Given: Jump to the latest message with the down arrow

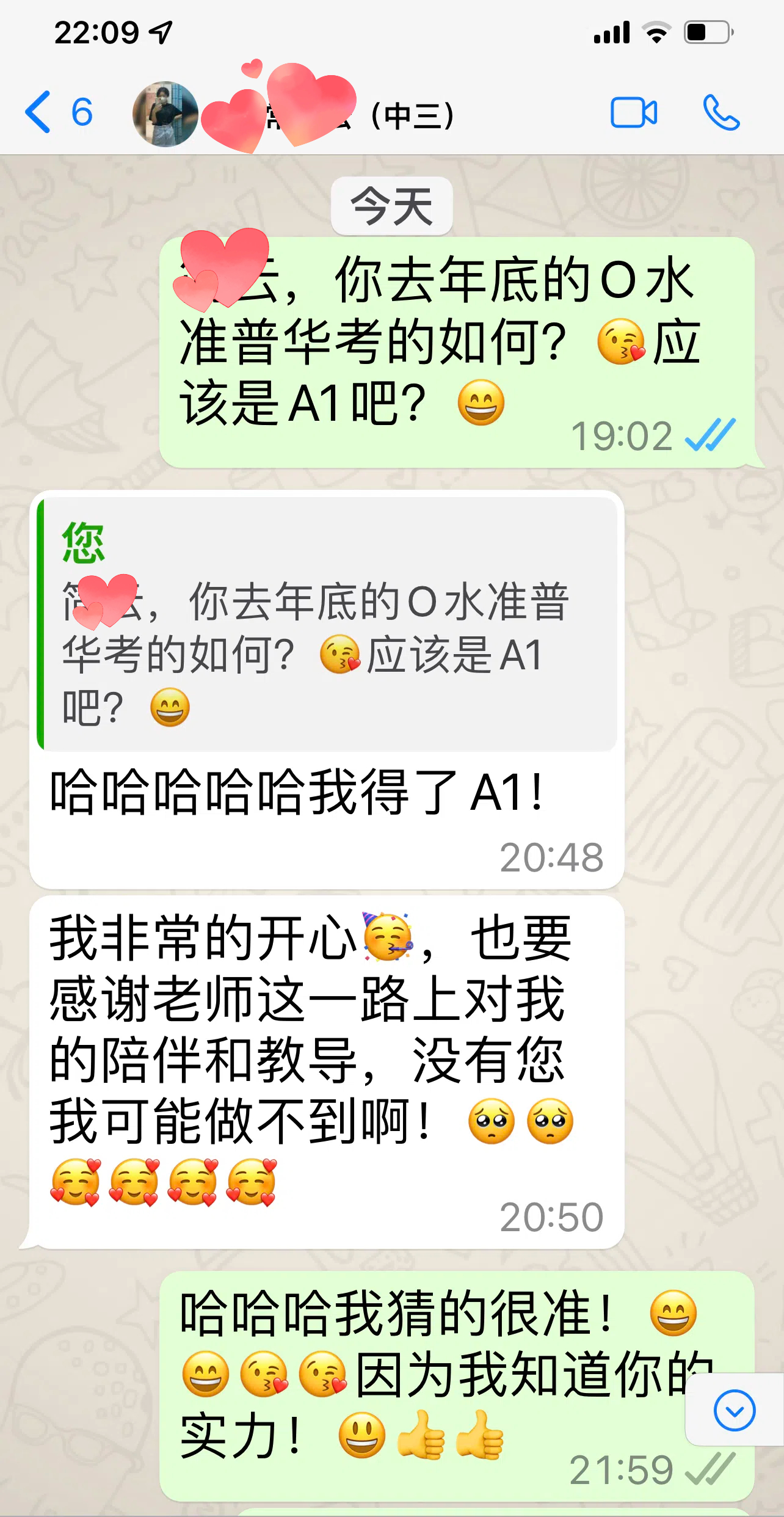Looking at the screenshot, I should (734, 1410).
